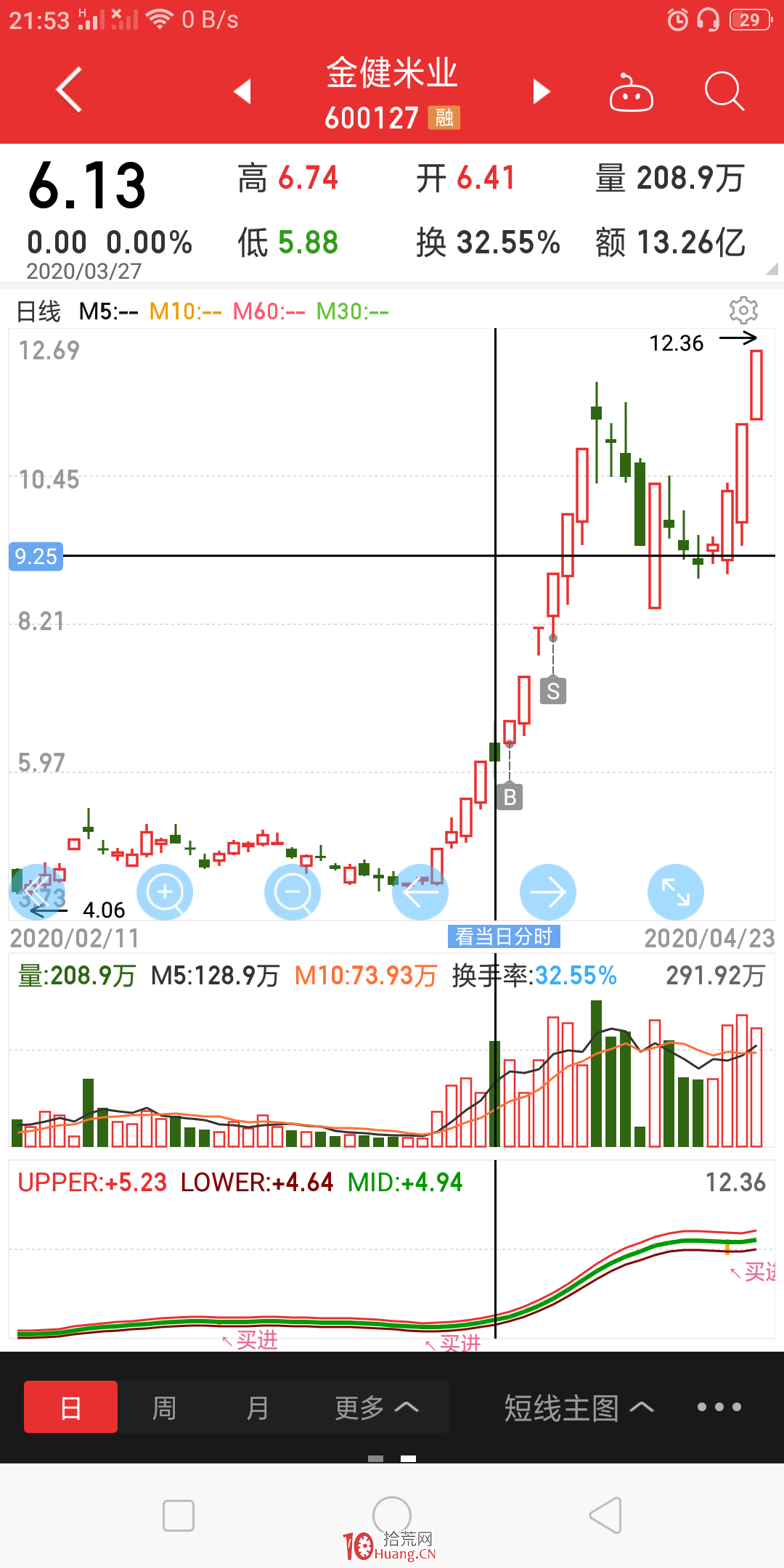Expand the 更多 period options

(x=377, y=1407)
